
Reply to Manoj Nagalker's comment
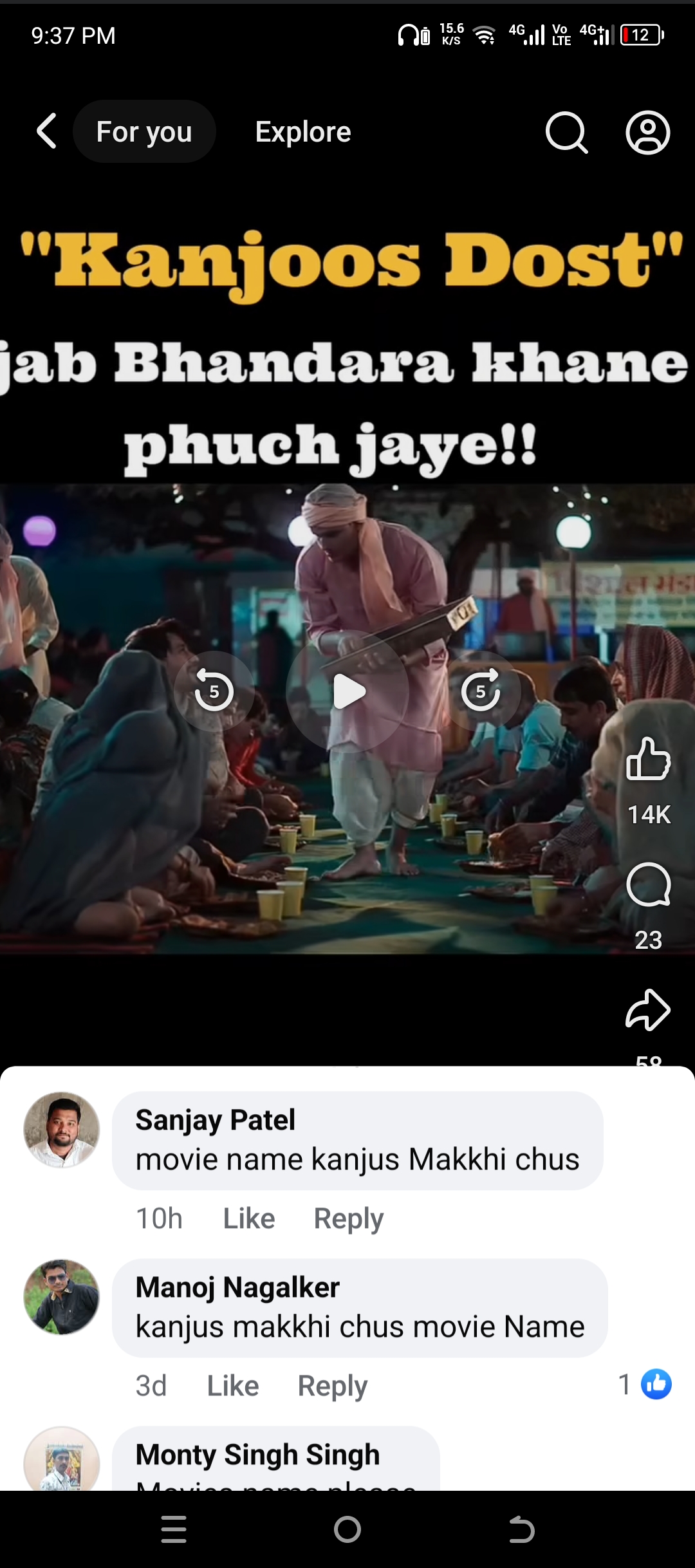click(x=332, y=1386)
